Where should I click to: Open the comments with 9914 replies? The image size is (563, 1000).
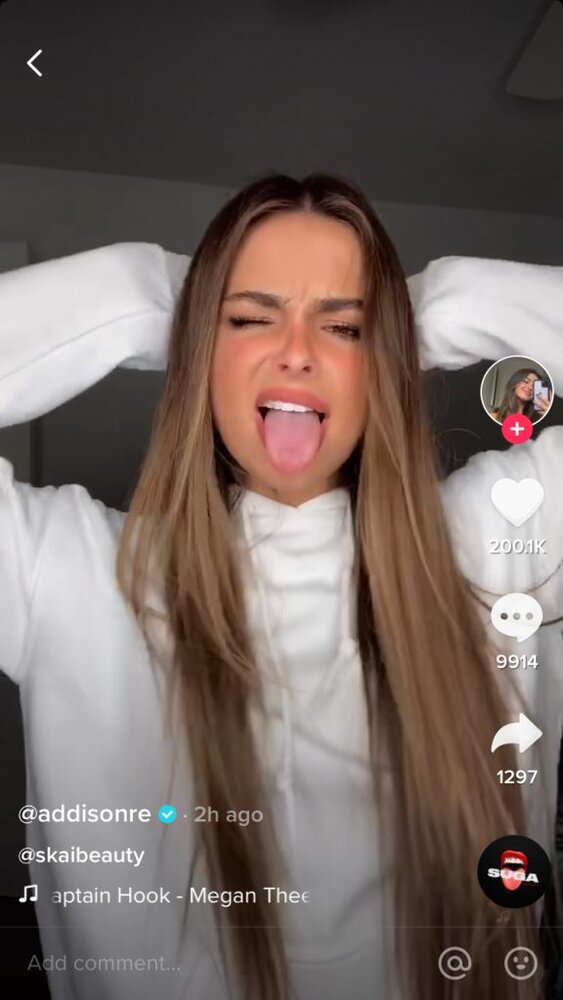[x=516, y=617]
